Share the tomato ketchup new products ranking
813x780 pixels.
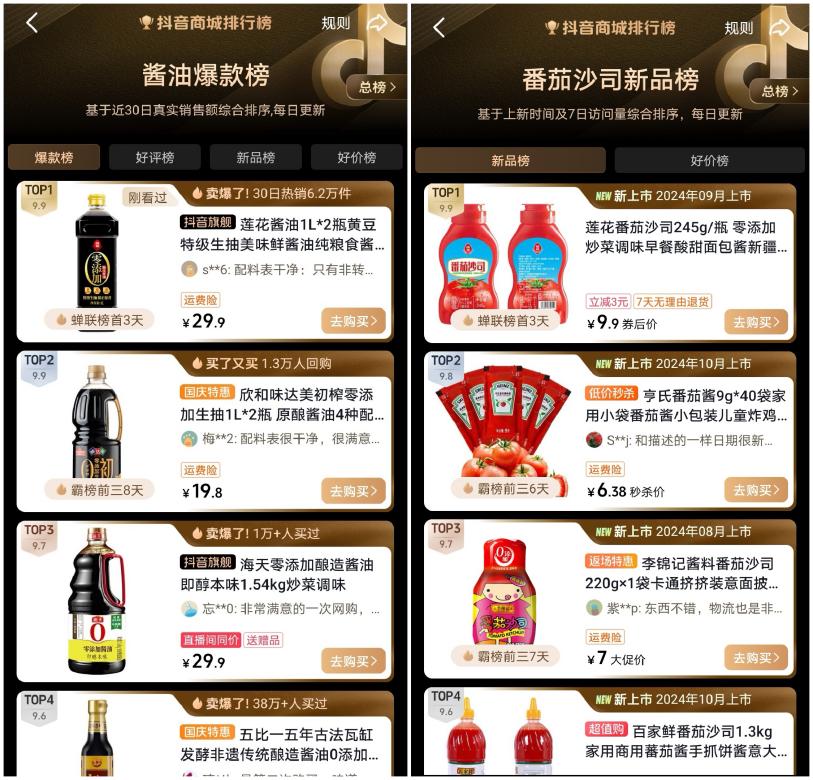coord(778,27)
